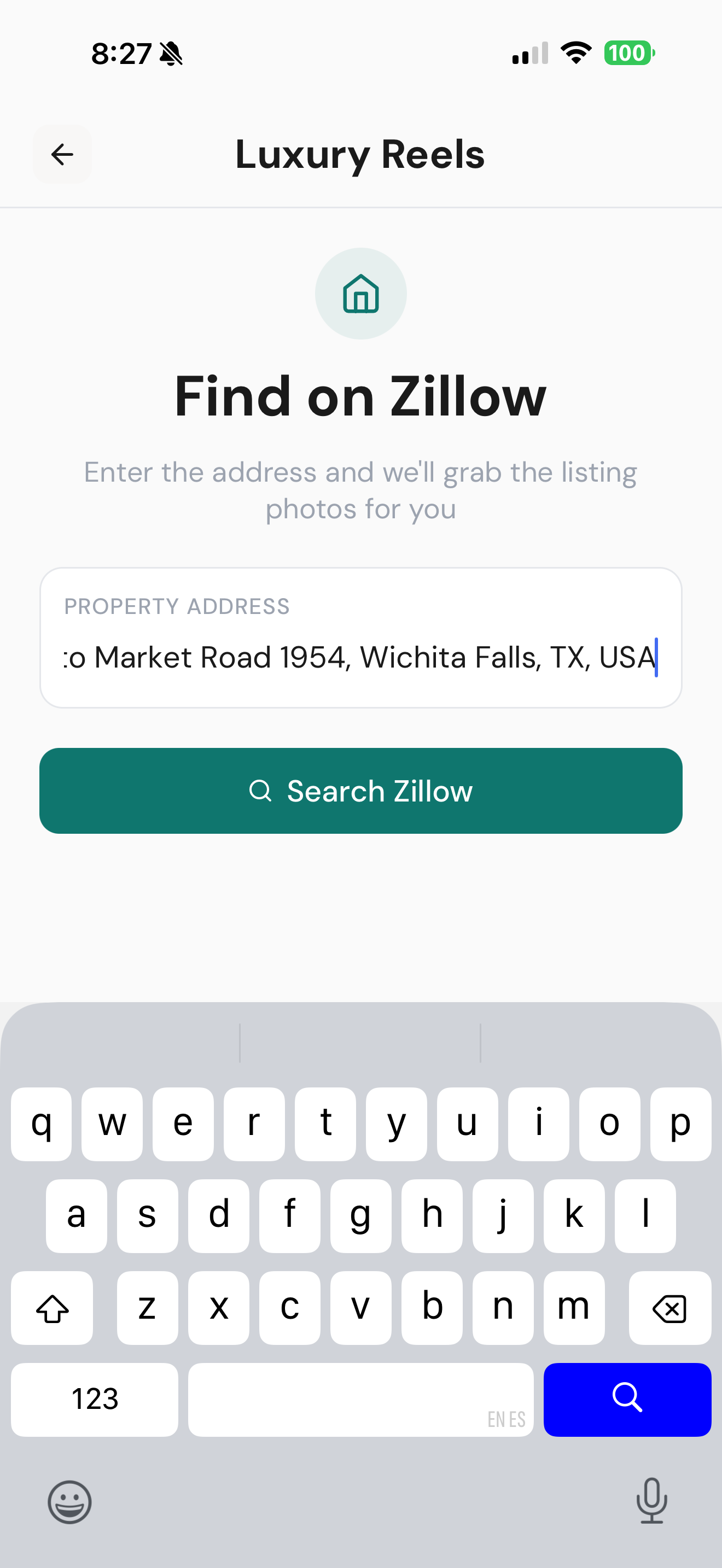Go back using the arrow button
Image resolution: width=722 pixels, height=1568 pixels.
62,155
